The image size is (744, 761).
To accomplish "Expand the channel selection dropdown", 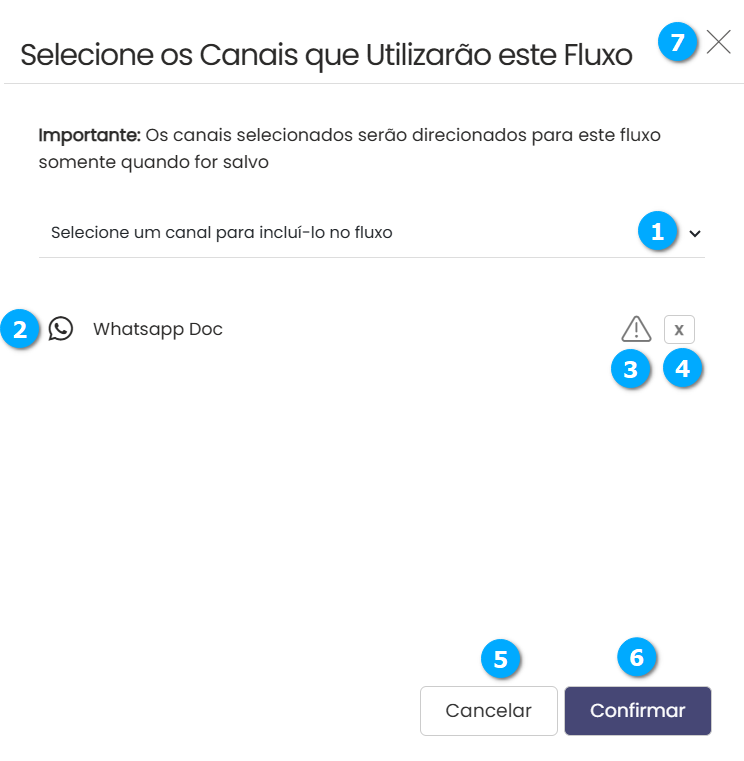I will (x=695, y=233).
